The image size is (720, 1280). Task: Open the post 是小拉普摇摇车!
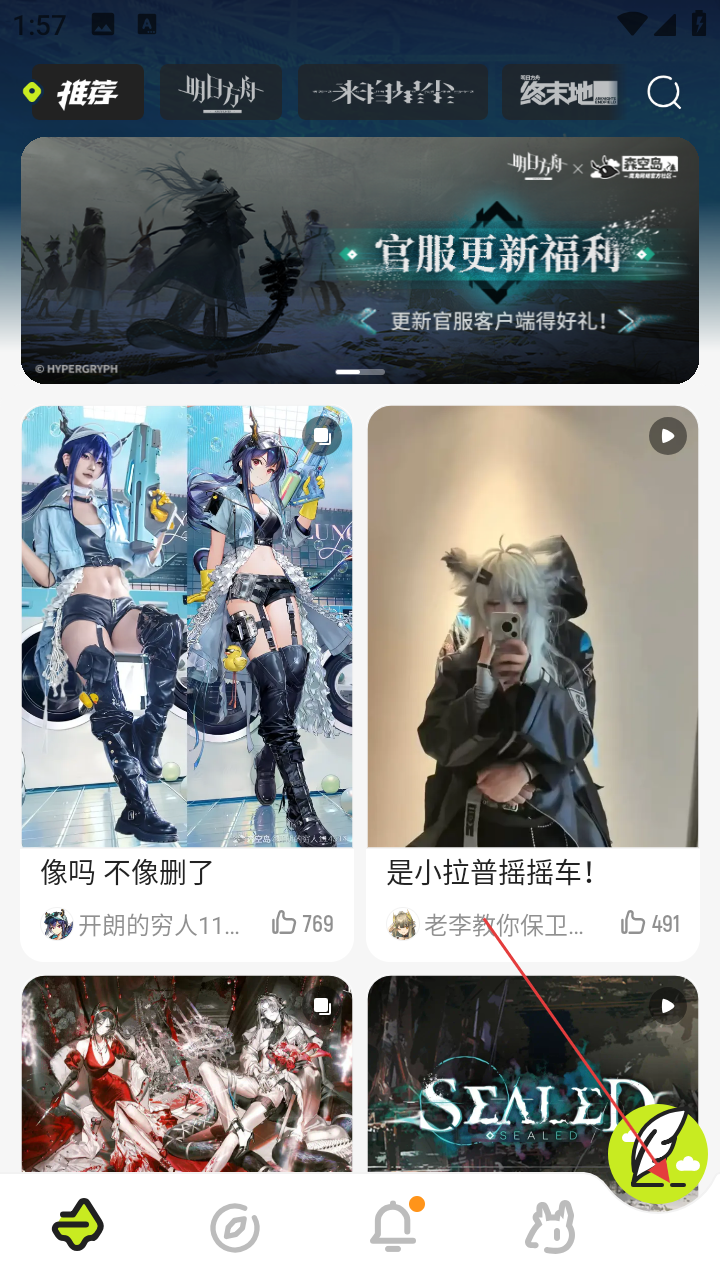coord(532,627)
